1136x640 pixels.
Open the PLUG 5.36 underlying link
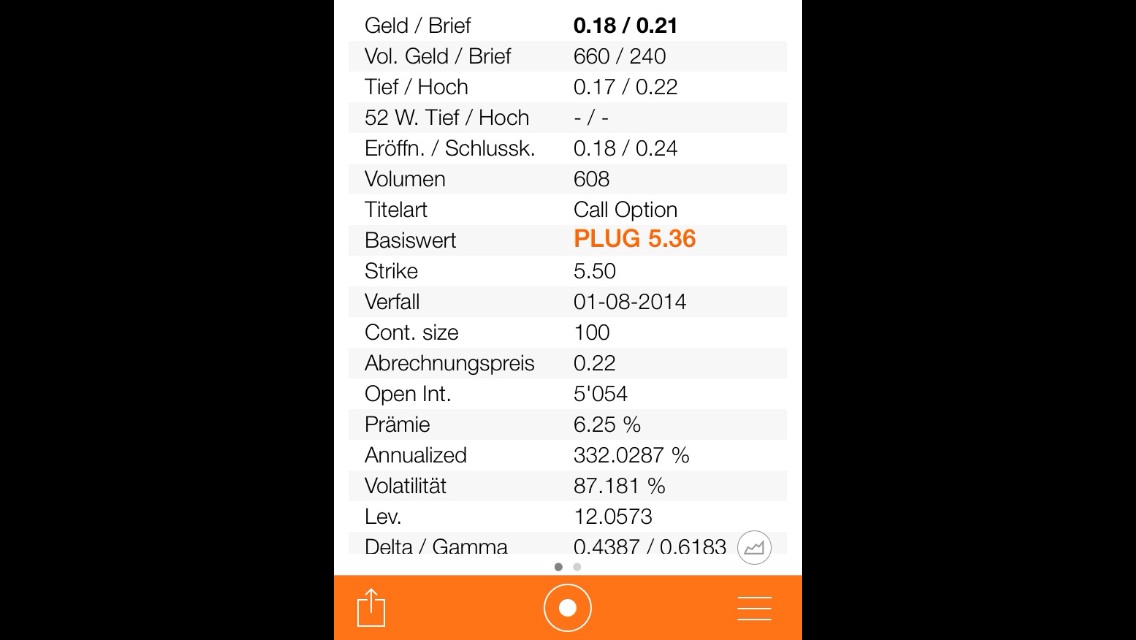click(x=634, y=240)
